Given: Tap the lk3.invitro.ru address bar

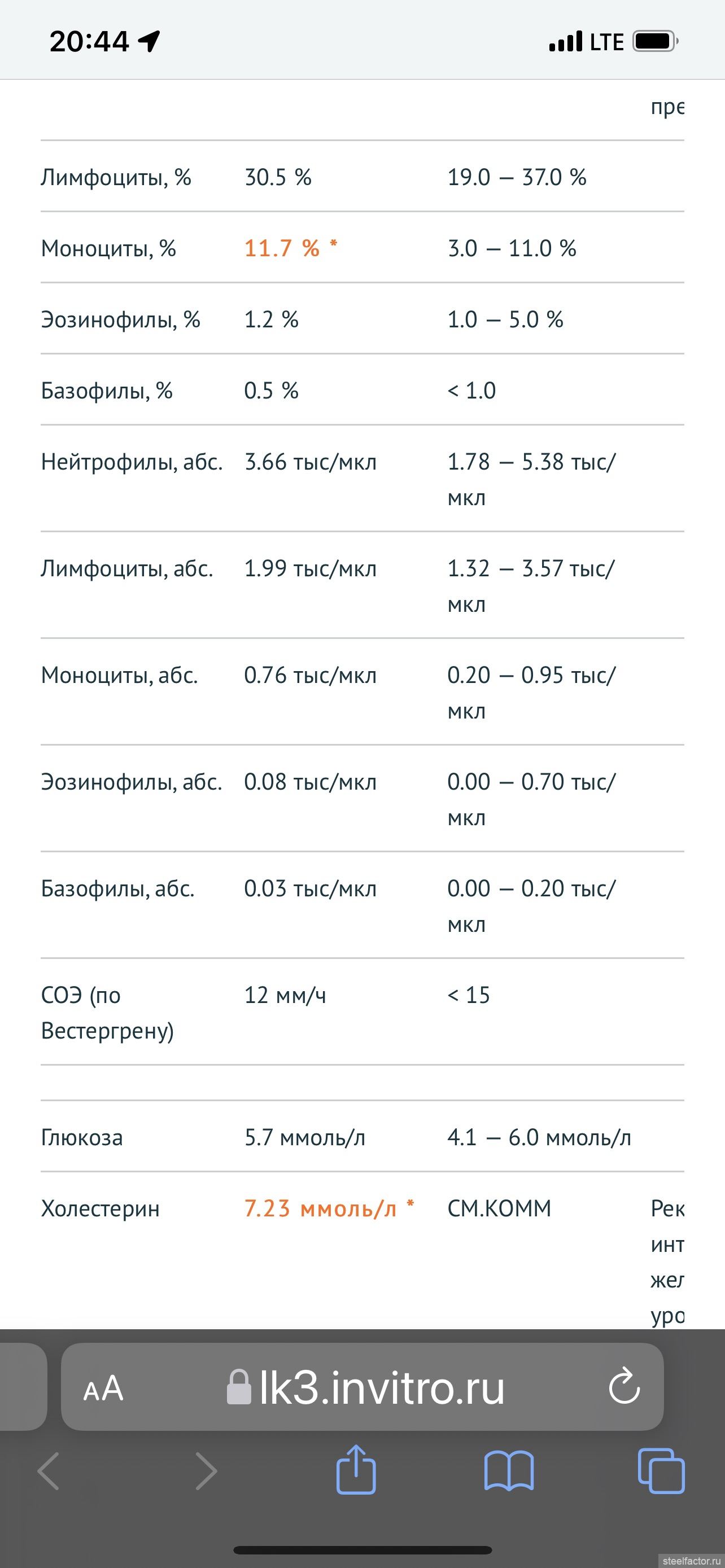Looking at the screenshot, I should (x=362, y=1387).
